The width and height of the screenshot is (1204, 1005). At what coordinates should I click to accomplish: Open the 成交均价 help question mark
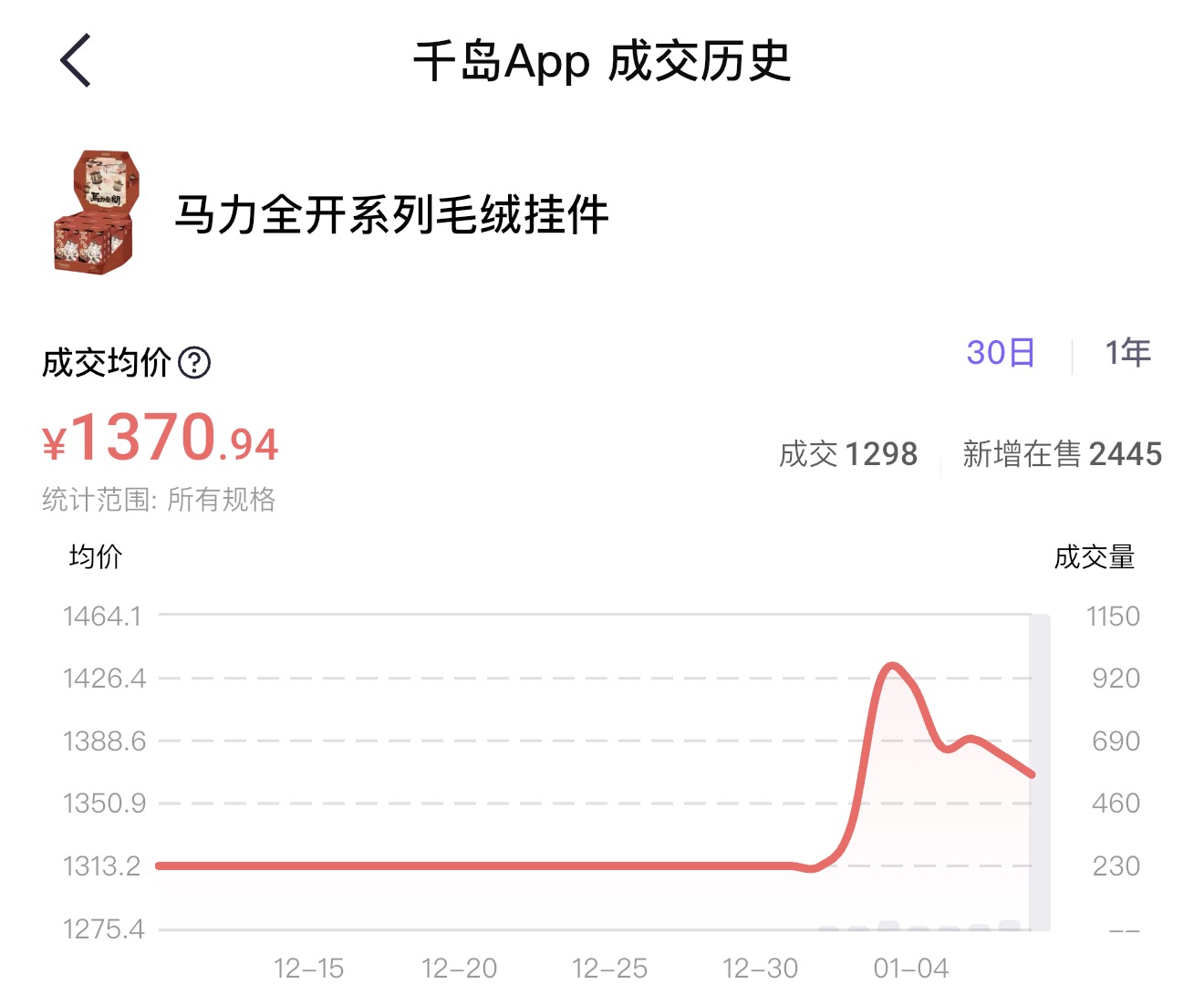(194, 363)
